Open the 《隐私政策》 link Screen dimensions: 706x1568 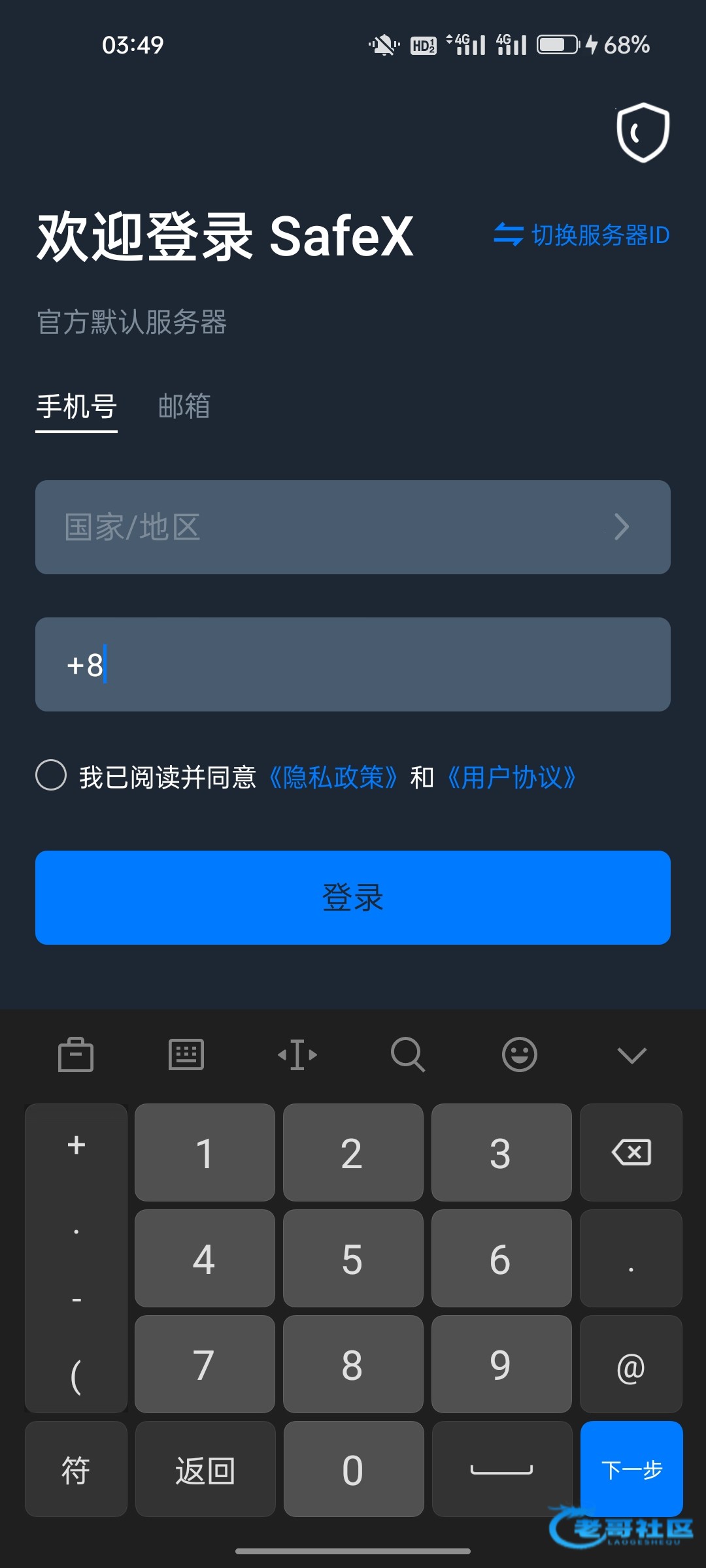pos(333,777)
